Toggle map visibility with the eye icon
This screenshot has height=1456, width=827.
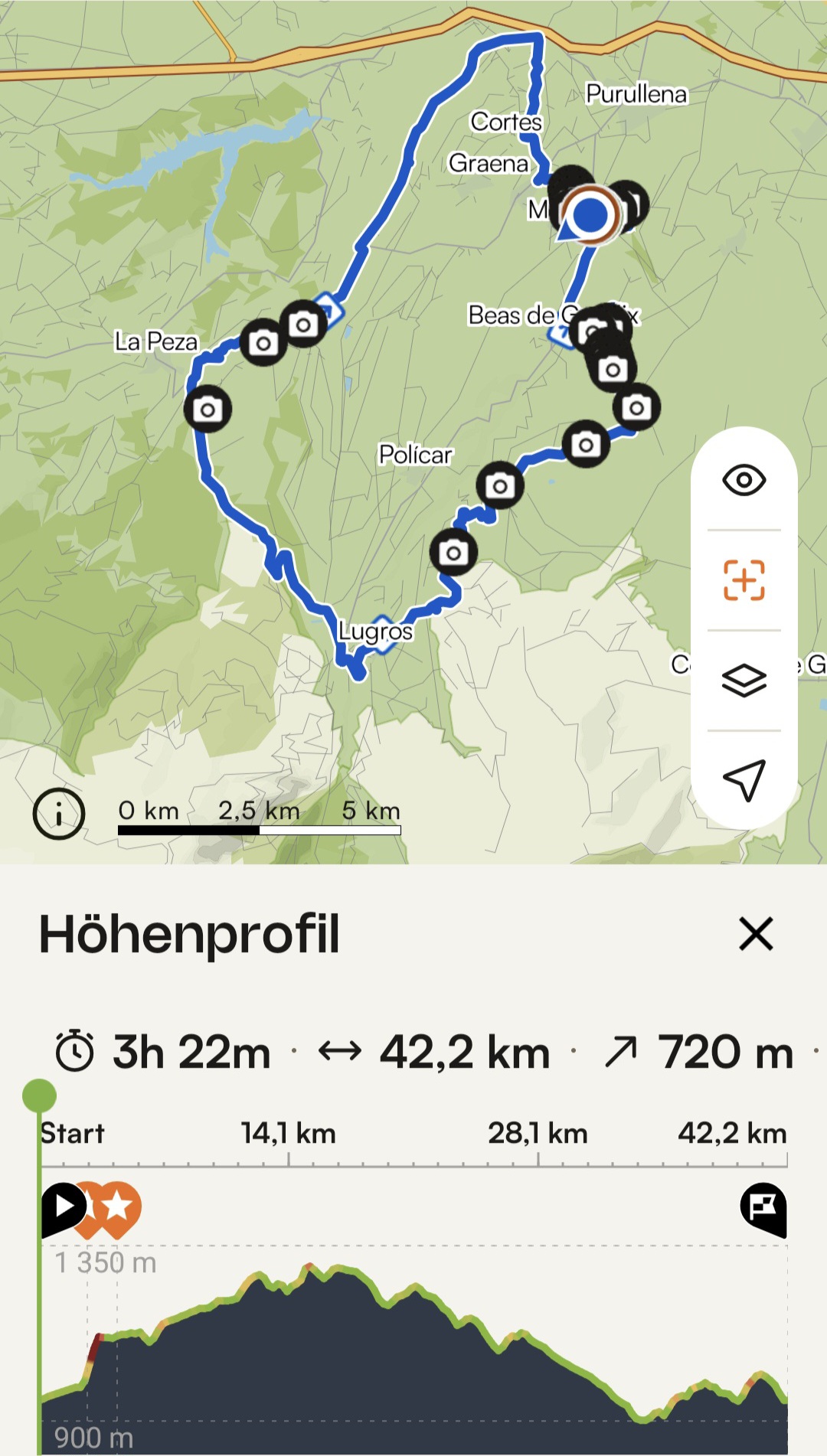[x=744, y=481]
